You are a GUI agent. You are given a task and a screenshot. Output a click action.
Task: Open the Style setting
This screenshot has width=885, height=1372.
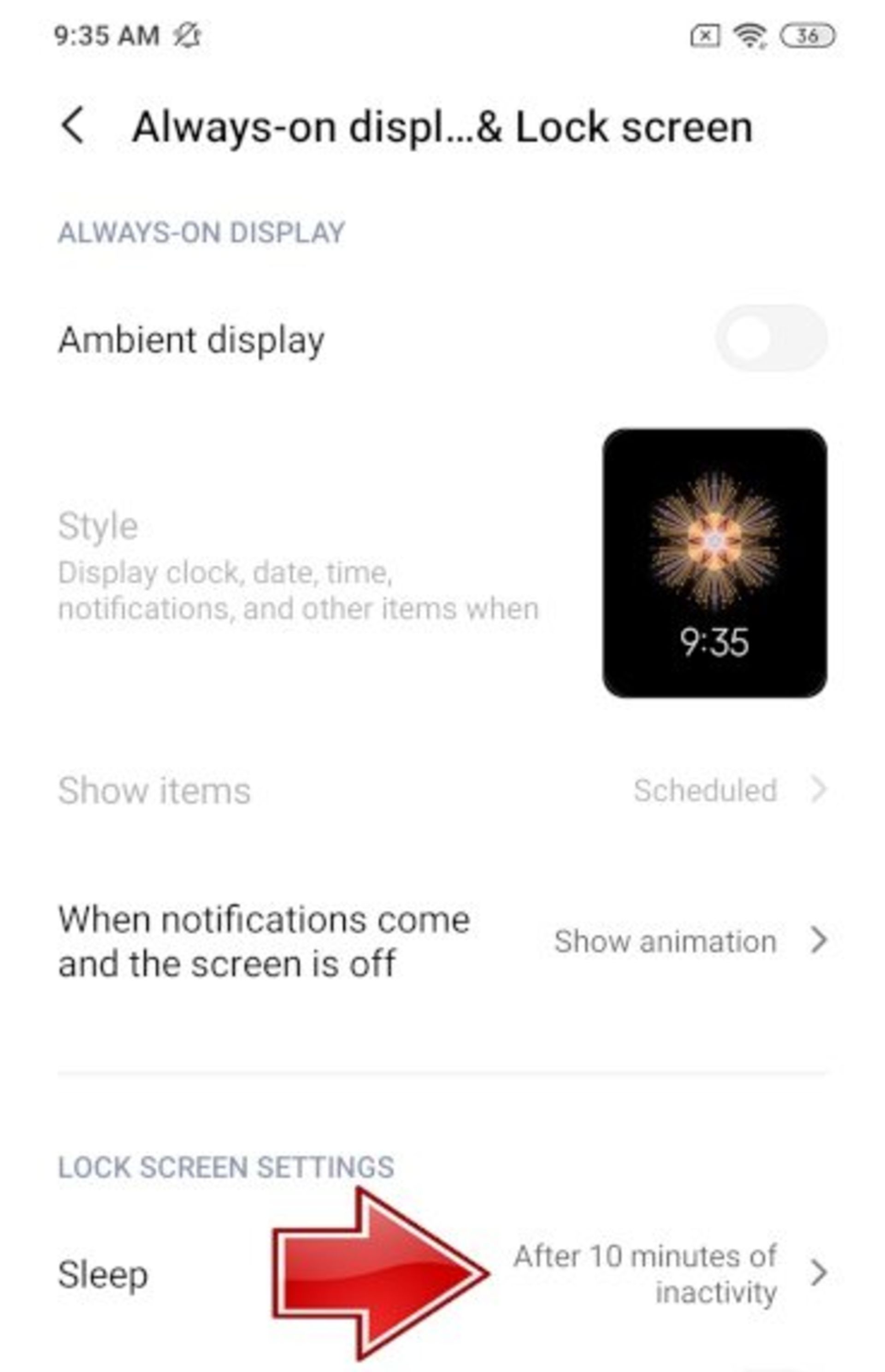click(299, 563)
